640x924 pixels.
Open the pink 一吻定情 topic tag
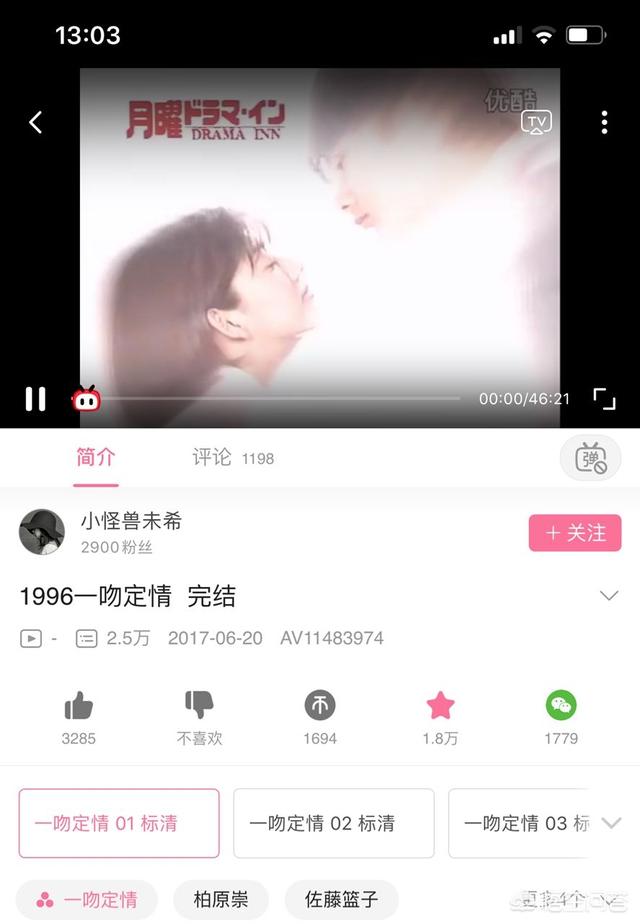point(87,899)
